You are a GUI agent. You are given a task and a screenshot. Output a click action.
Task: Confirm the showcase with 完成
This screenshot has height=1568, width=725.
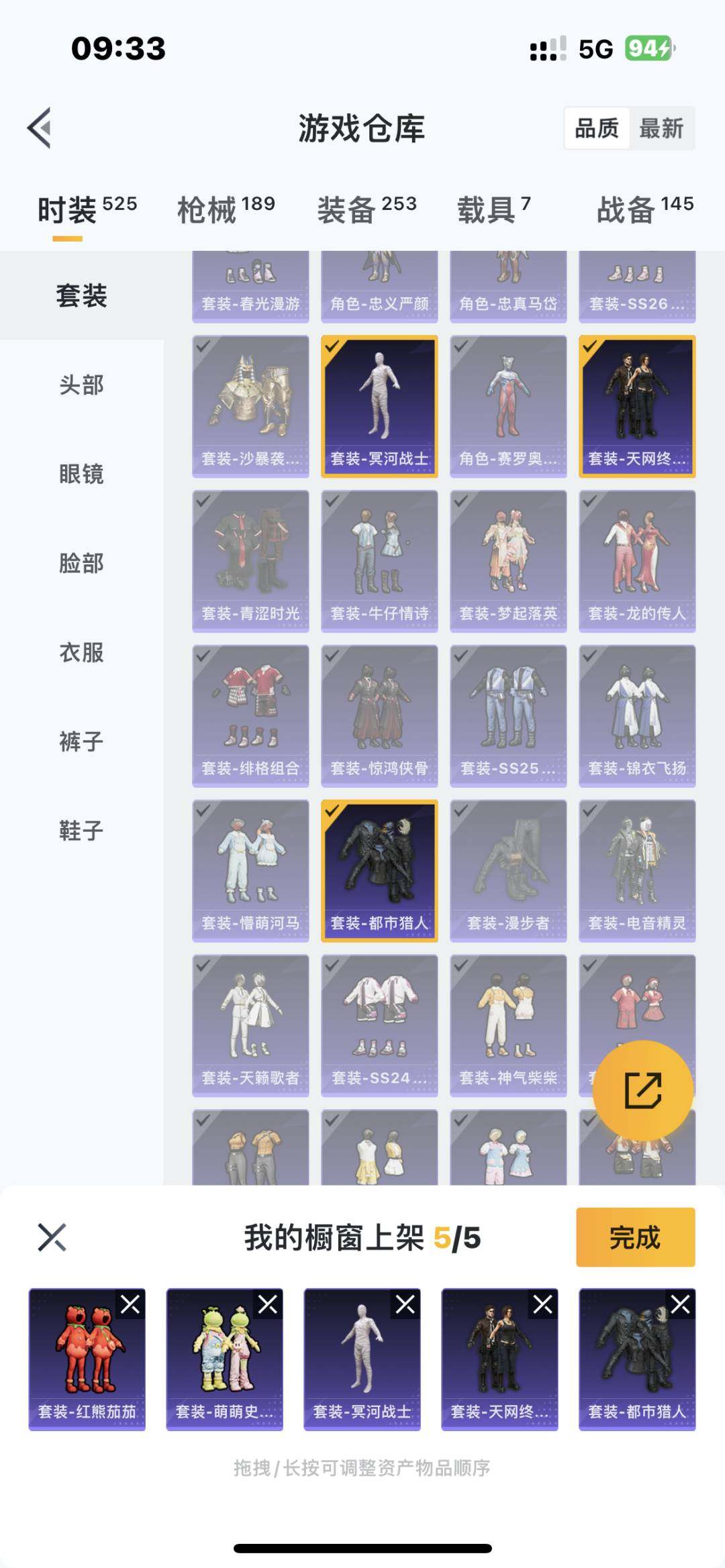635,1237
